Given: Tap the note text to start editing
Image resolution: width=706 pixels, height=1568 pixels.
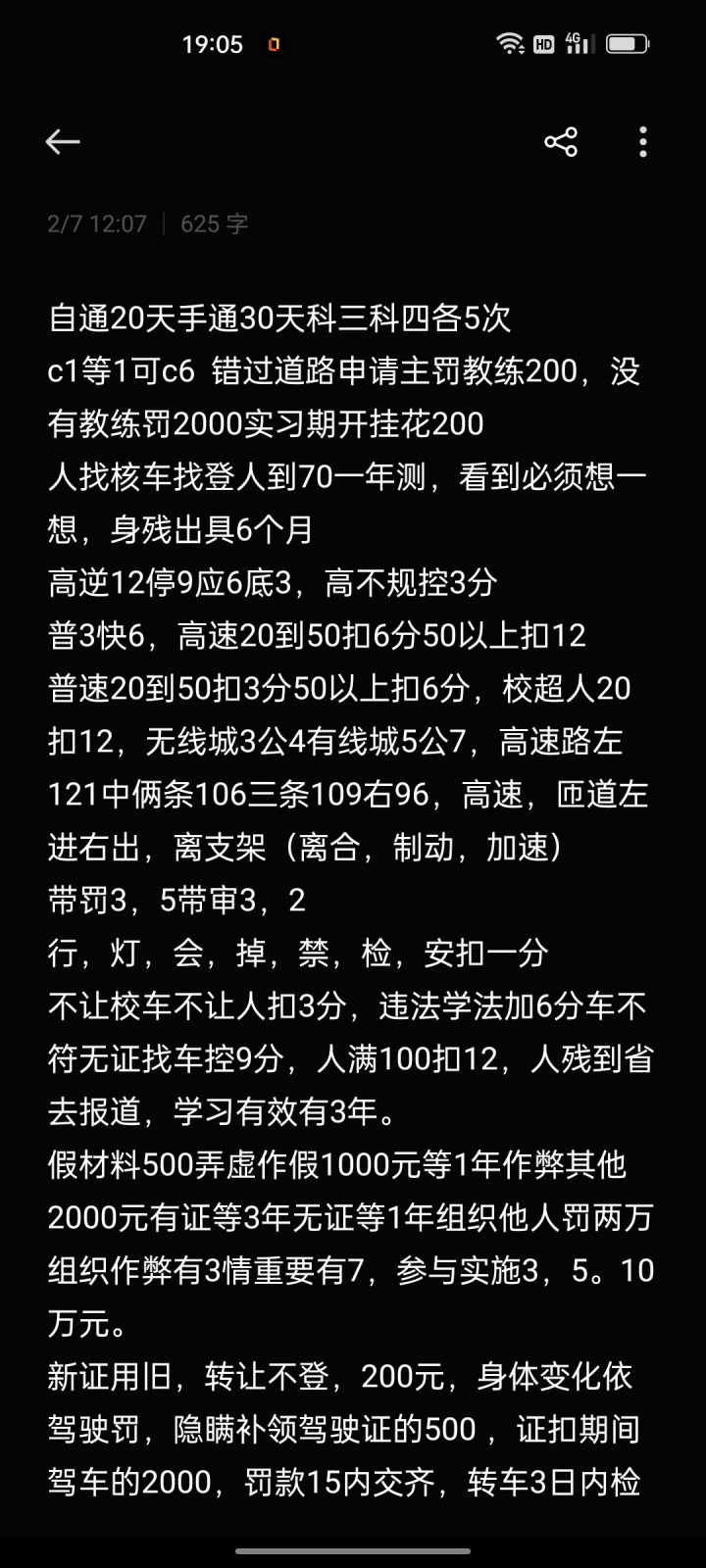Looking at the screenshot, I should click(x=351, y=900).
